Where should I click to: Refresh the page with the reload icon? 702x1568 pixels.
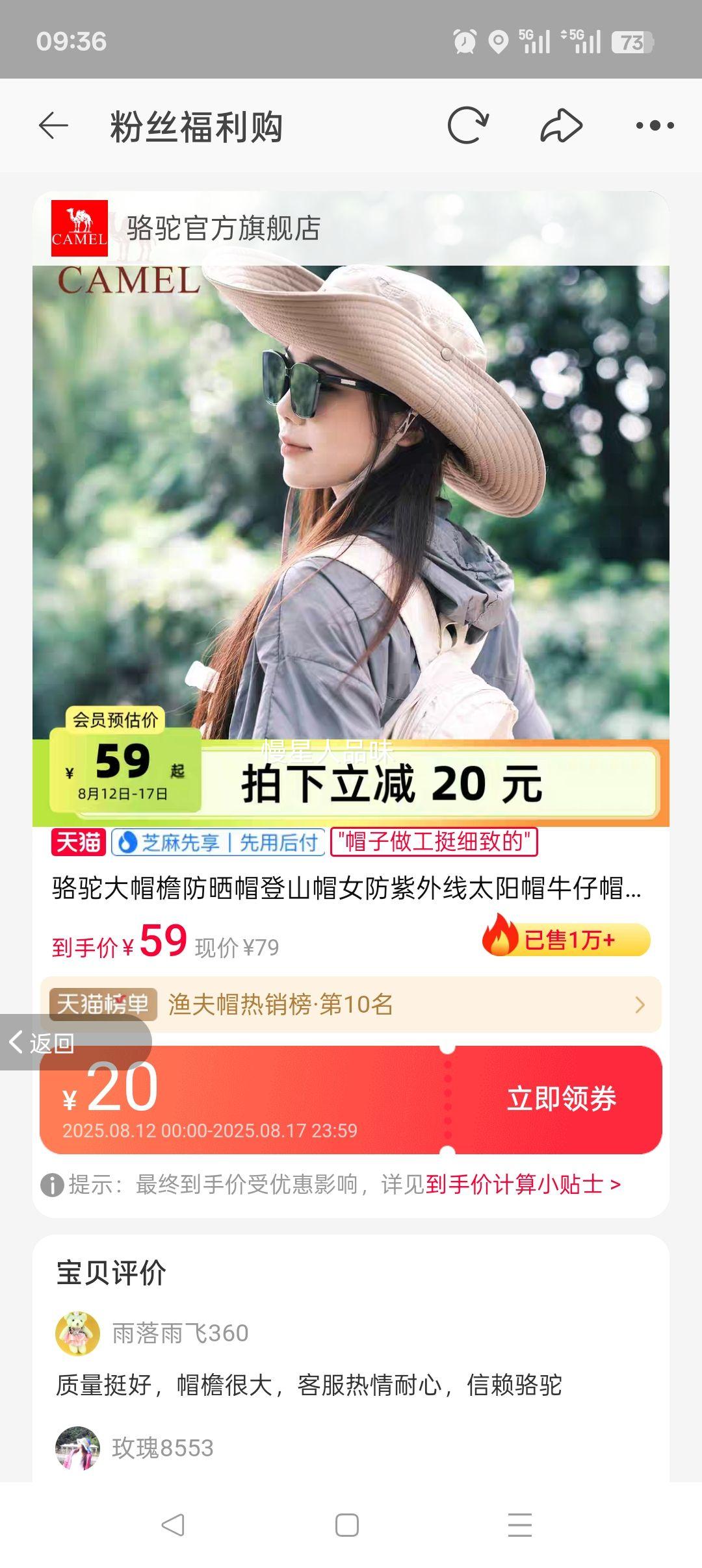[x=466, y=126]
